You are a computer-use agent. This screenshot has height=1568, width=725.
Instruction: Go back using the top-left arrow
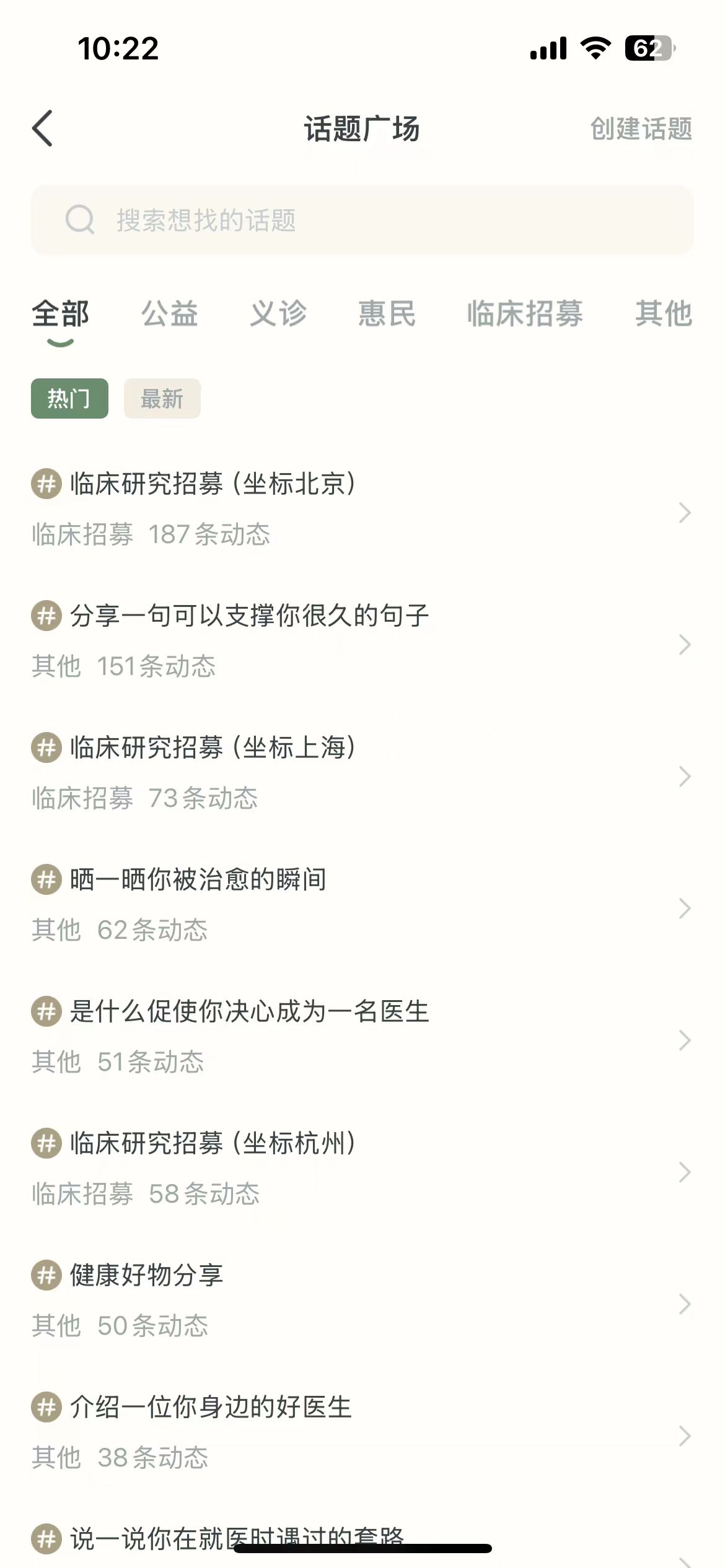coord(42,129)
